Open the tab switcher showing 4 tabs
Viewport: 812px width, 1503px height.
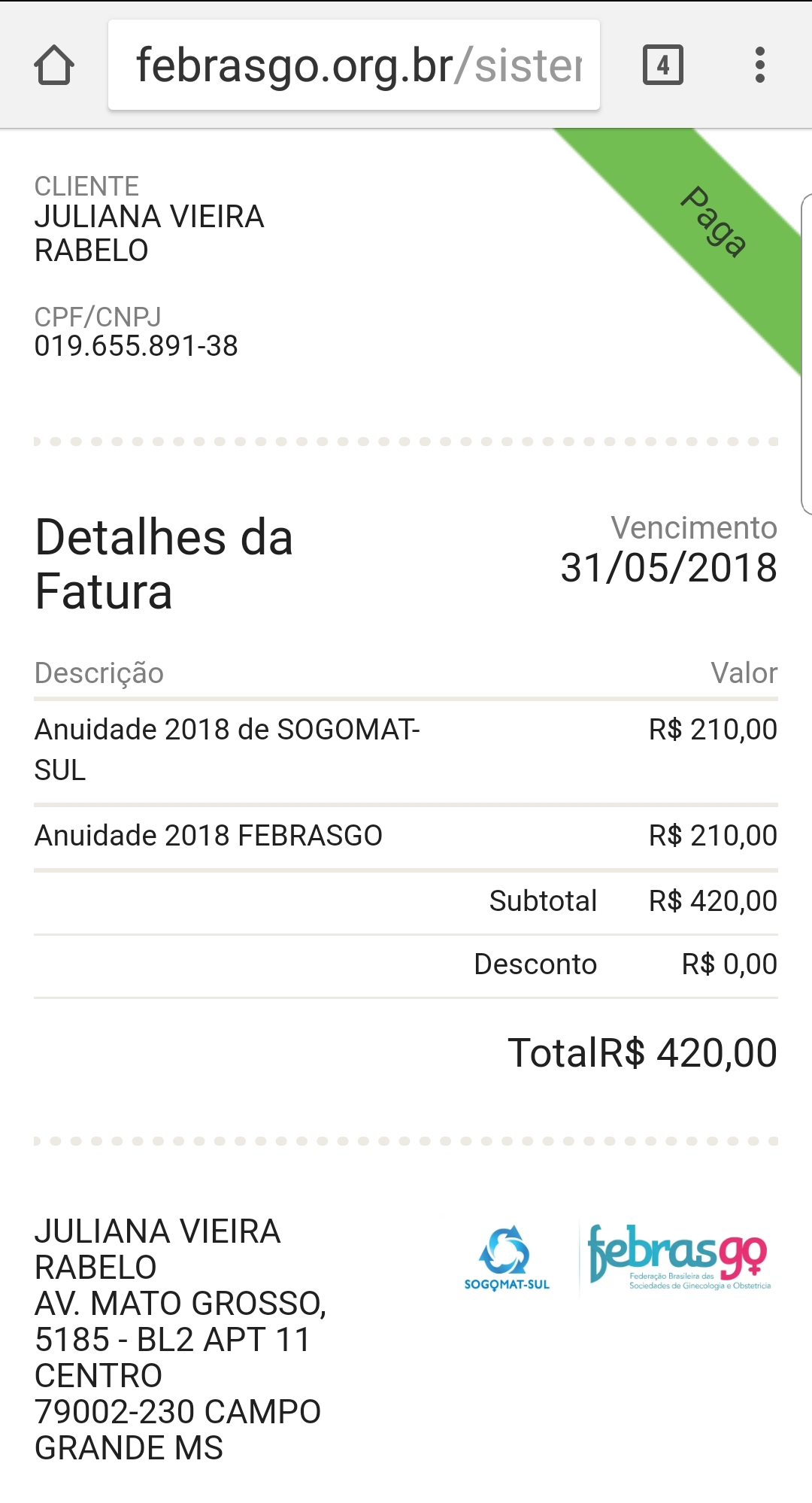[662, 65]
